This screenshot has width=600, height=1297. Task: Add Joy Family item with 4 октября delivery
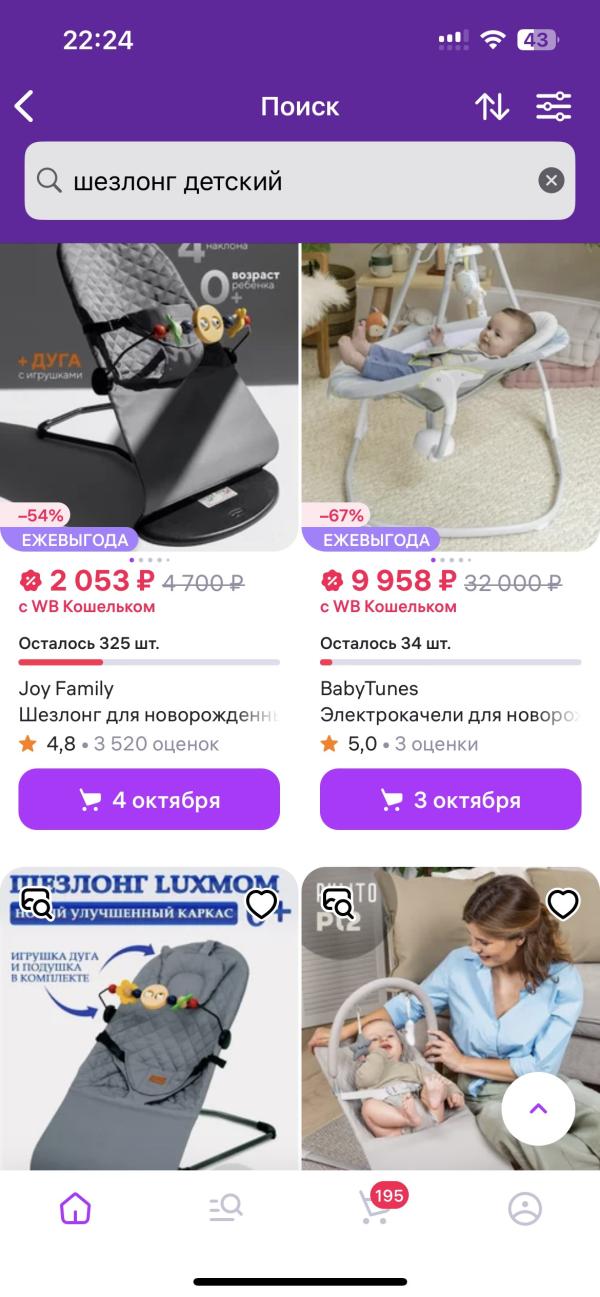click(149, 800)
